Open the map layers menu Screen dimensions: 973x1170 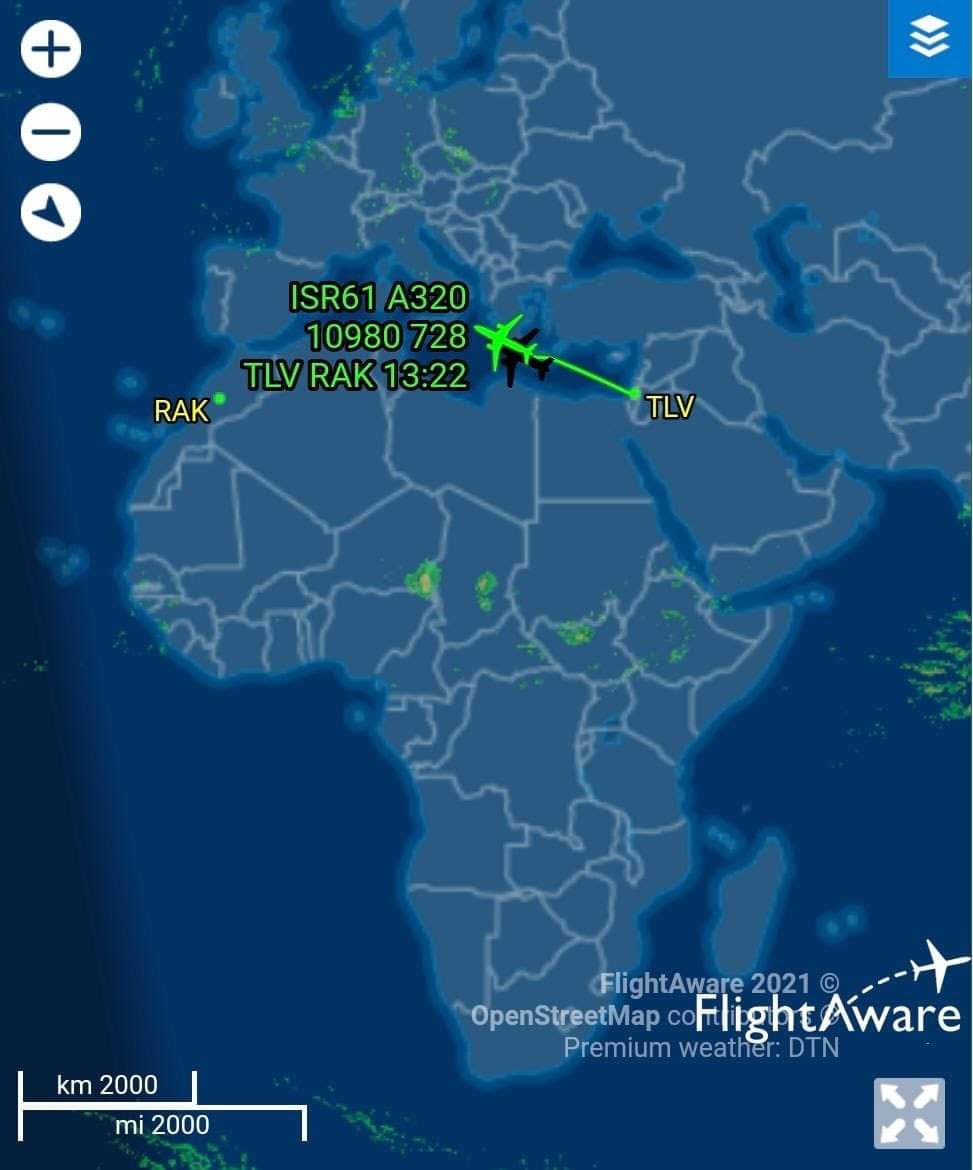(929, 38)
